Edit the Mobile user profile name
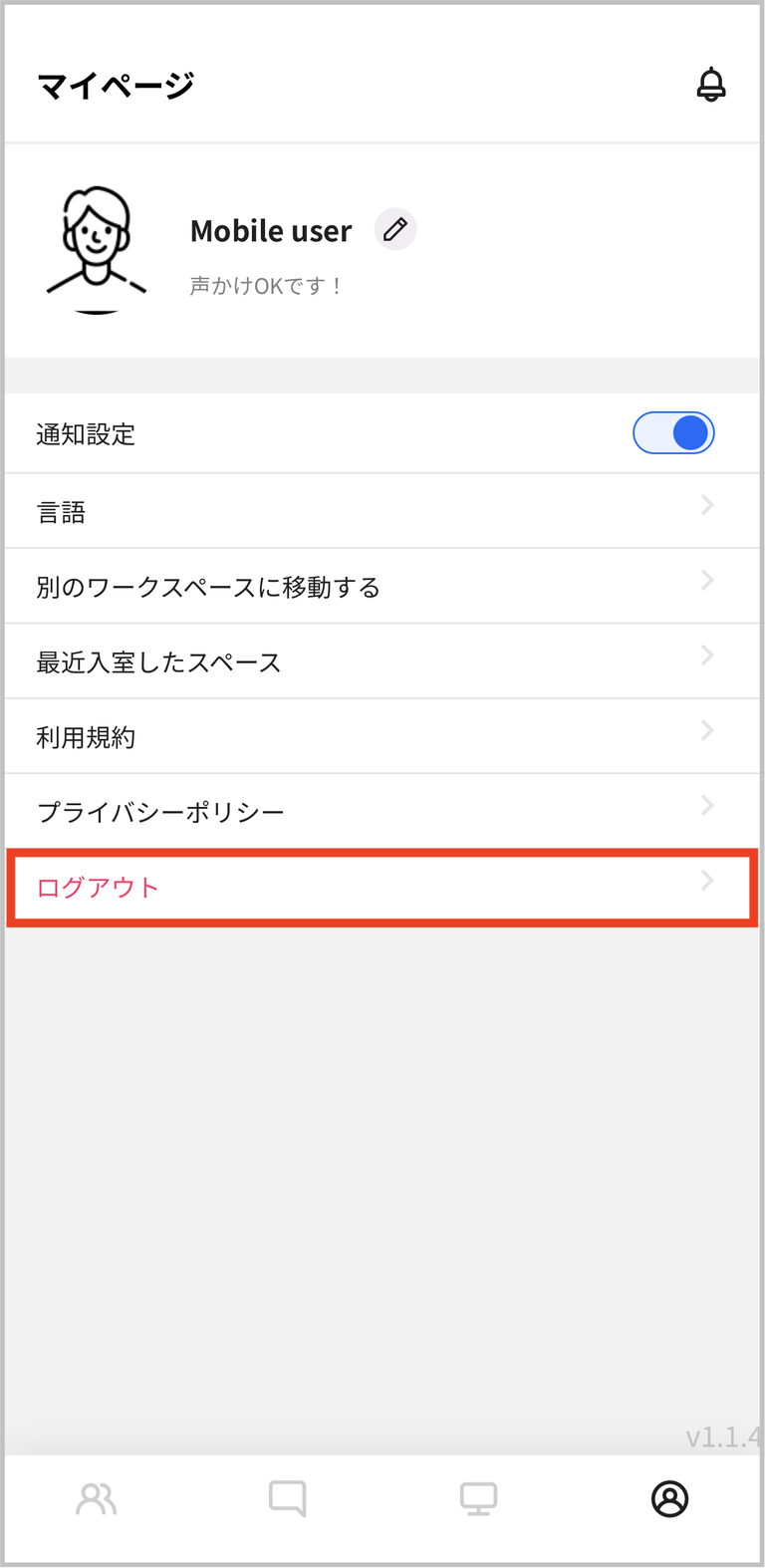 (x=395, y=229)
